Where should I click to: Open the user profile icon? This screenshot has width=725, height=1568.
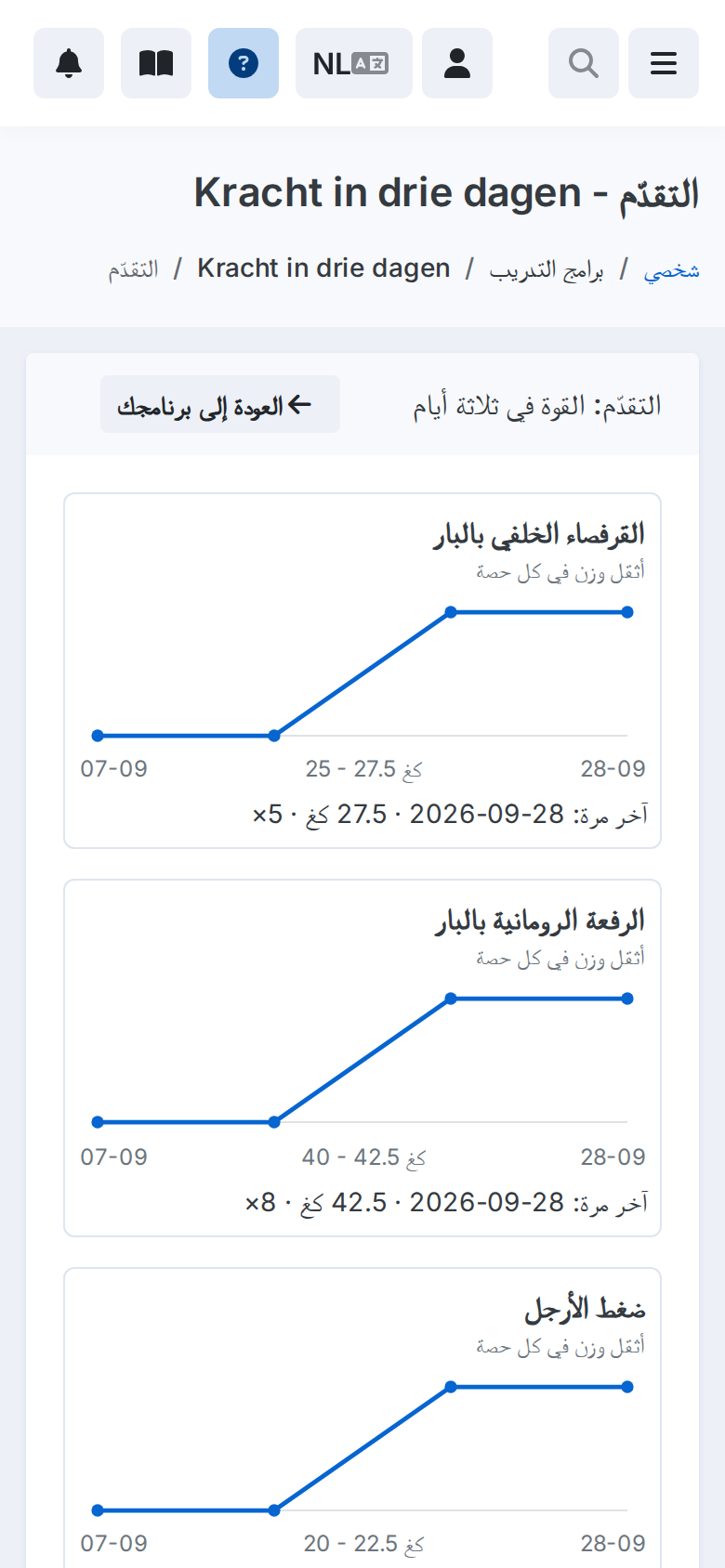[457, 63]
